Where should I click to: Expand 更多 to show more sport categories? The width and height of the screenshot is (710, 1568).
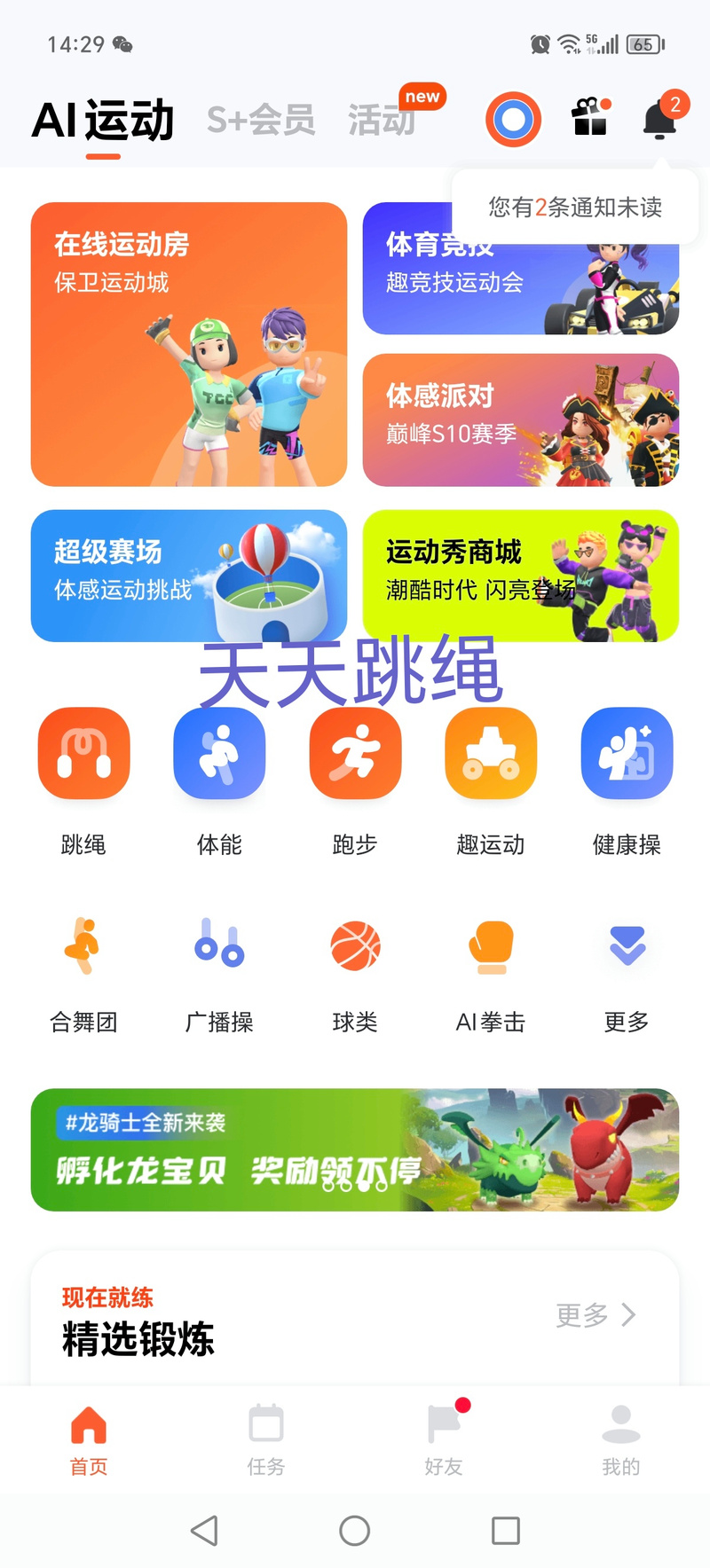(x=626, y=946)
